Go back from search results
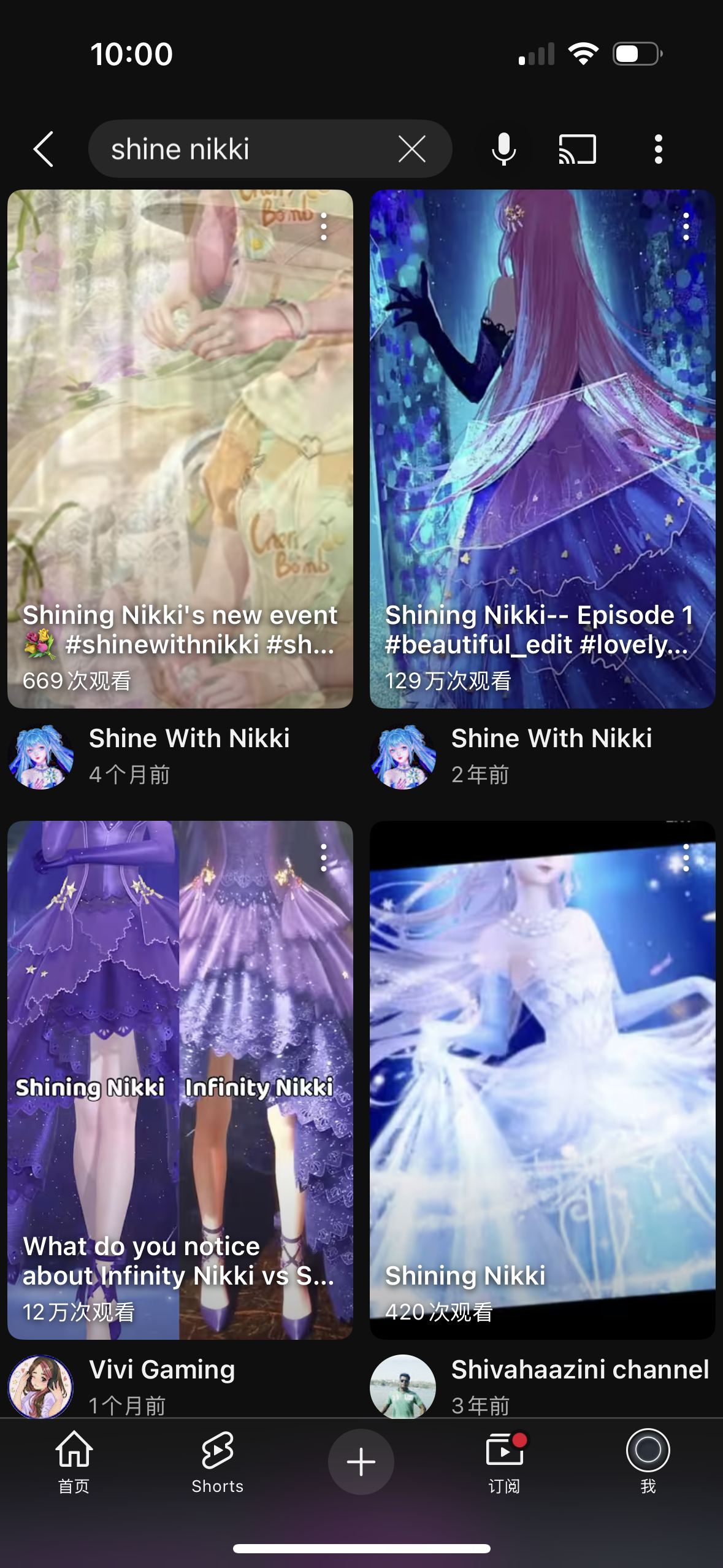The height and width of the screenshot is (1568, 723). point(44,149)
